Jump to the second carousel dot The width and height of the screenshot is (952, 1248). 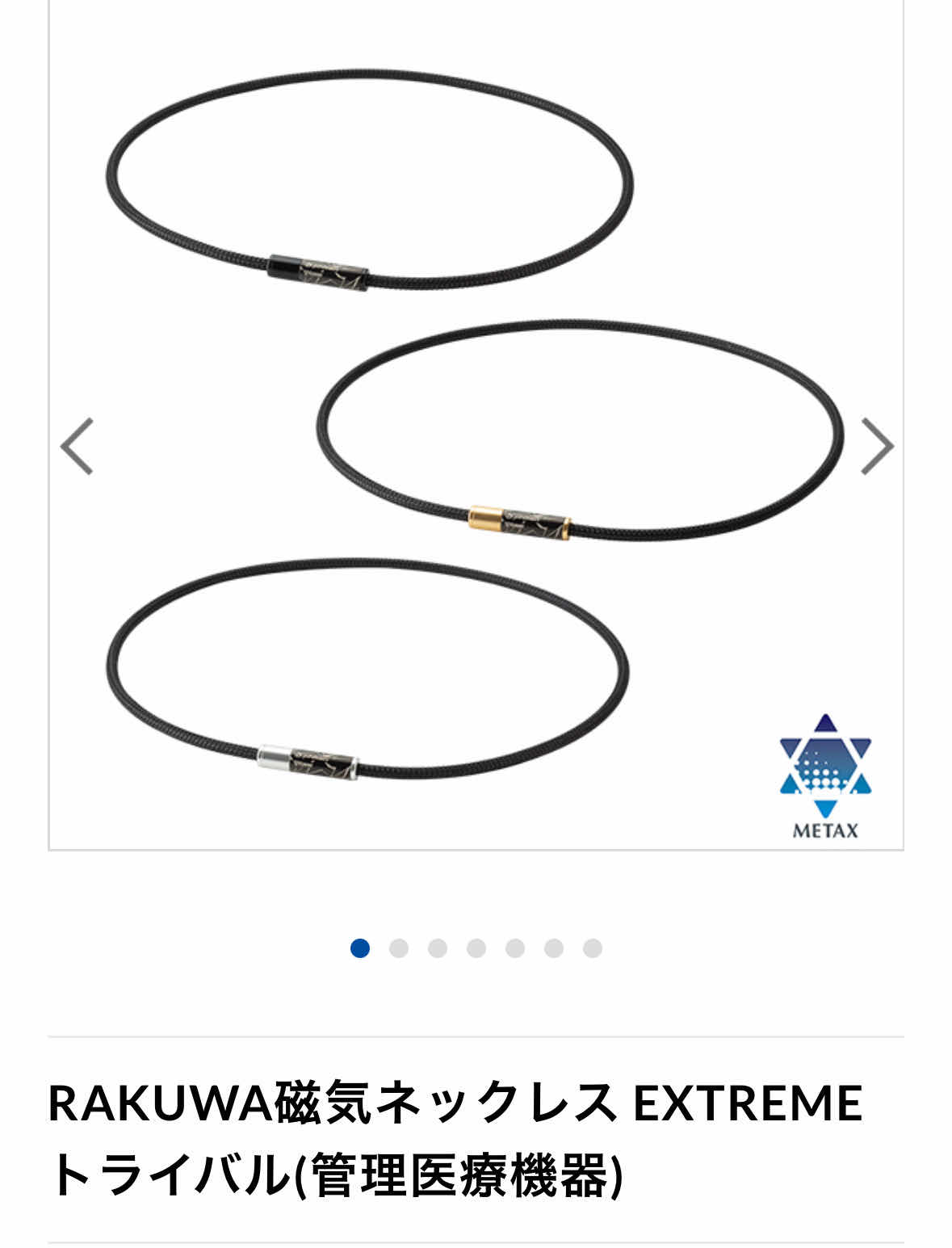pos(399,948)
